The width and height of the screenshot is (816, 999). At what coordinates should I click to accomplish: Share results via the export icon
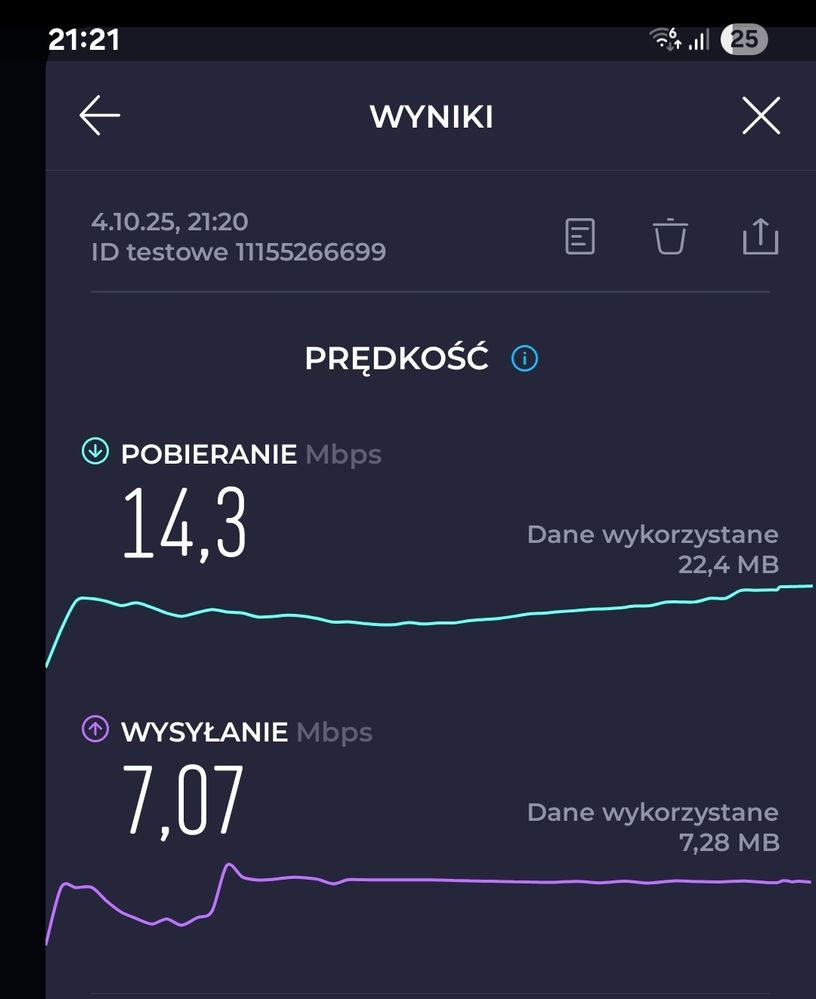coord(763,237)
